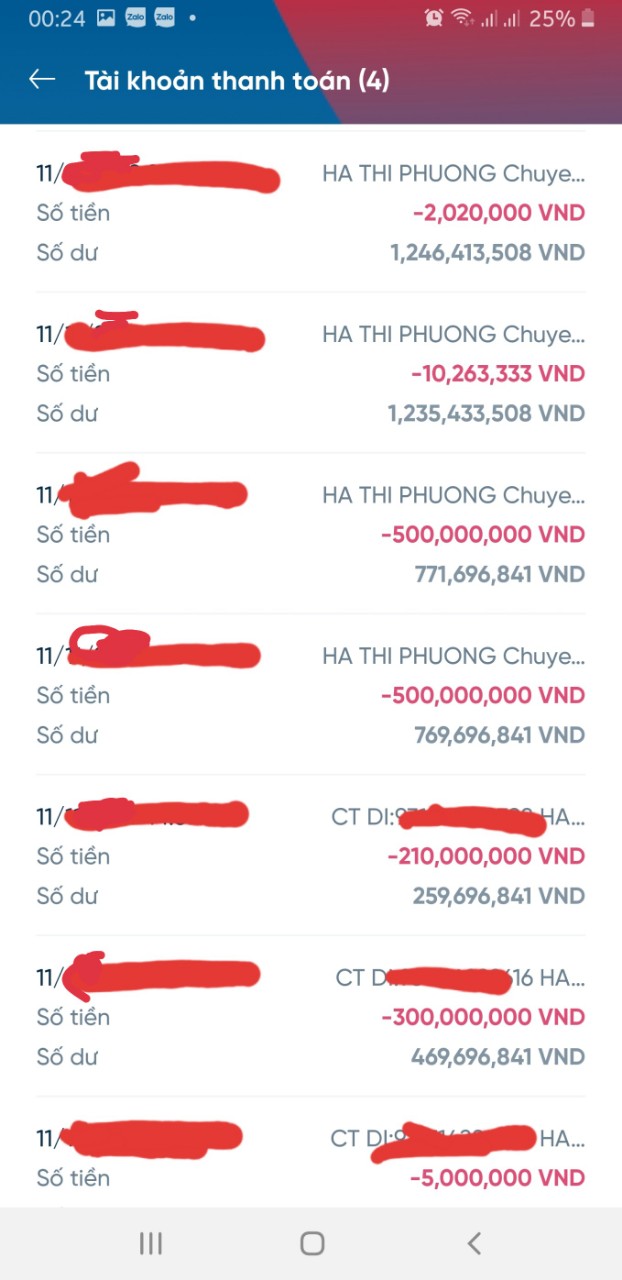Open recent apps from the navigation bar

pyautogui.click(x=151, y=1243)
